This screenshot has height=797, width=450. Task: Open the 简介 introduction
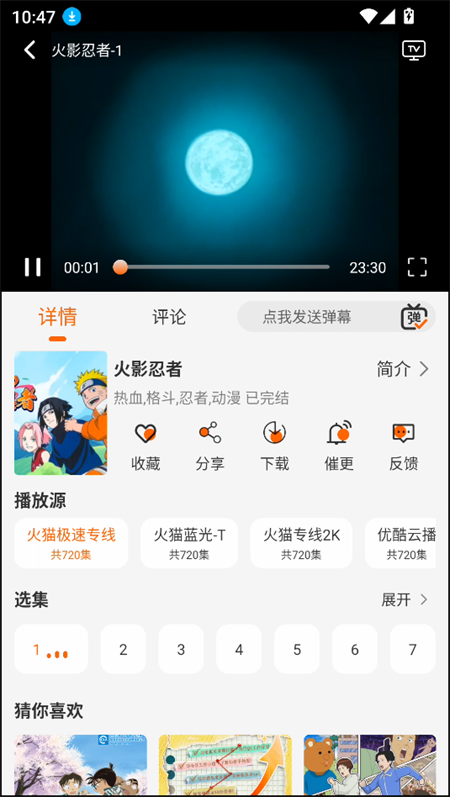point(403,370)
